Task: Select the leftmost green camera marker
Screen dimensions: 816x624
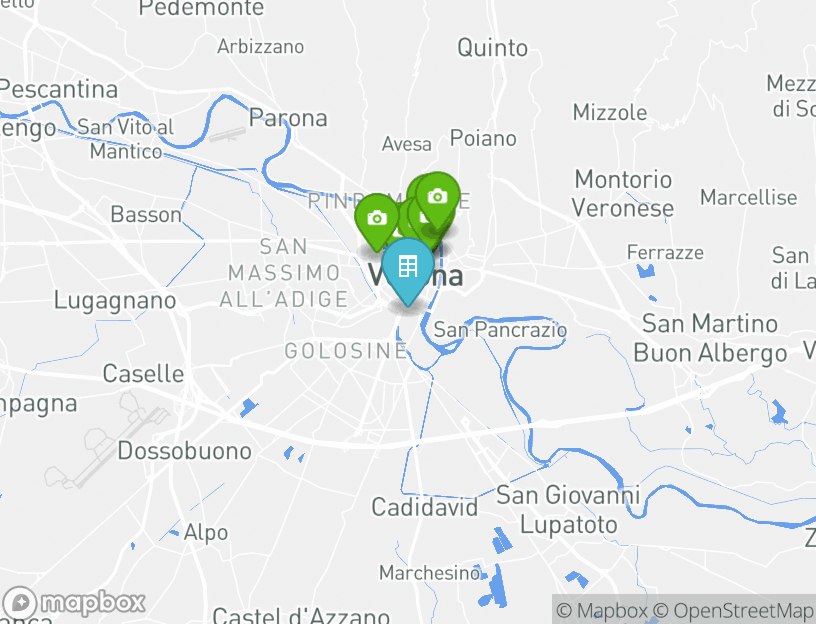Action: click(x=377, y=219)
